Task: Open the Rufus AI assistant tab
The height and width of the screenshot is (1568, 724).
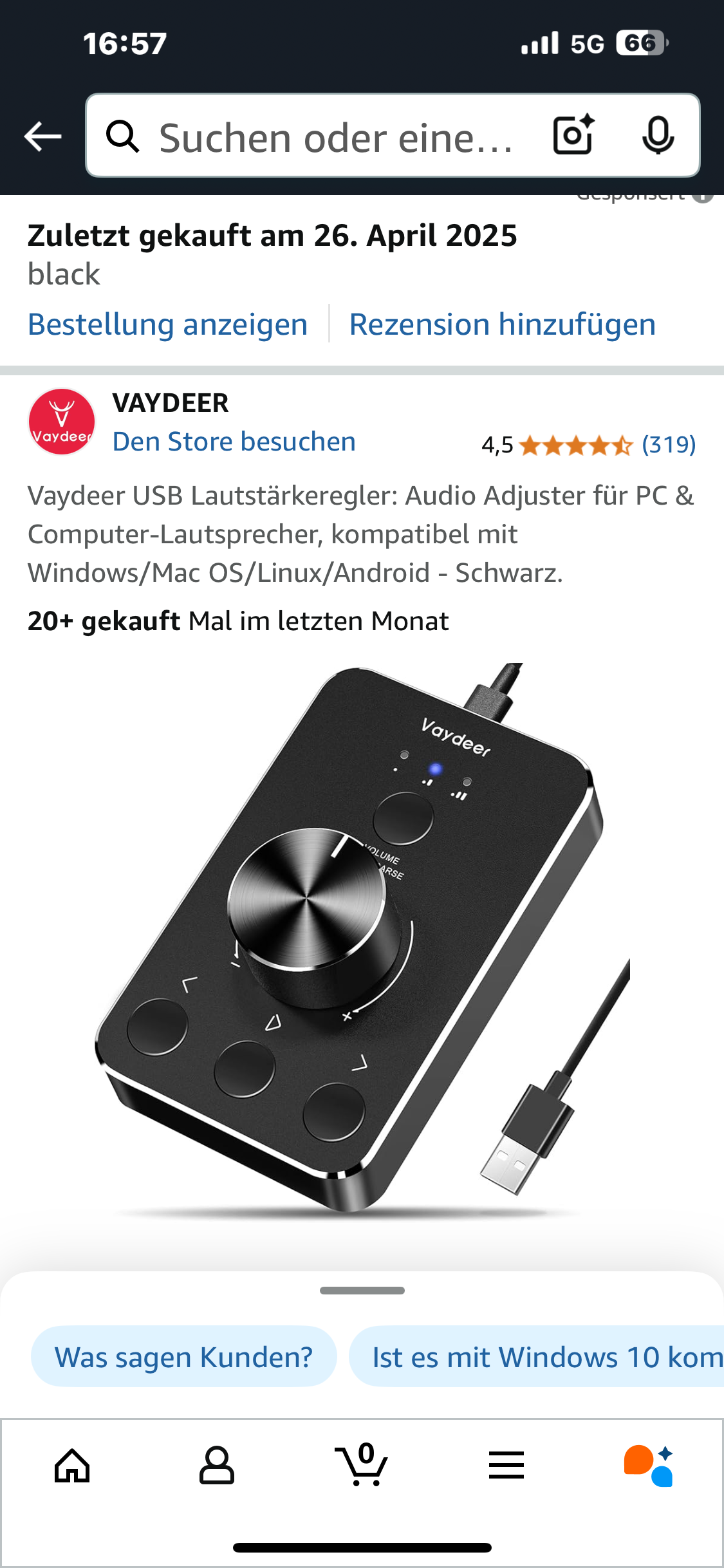Action: [x=649, y=1466]
